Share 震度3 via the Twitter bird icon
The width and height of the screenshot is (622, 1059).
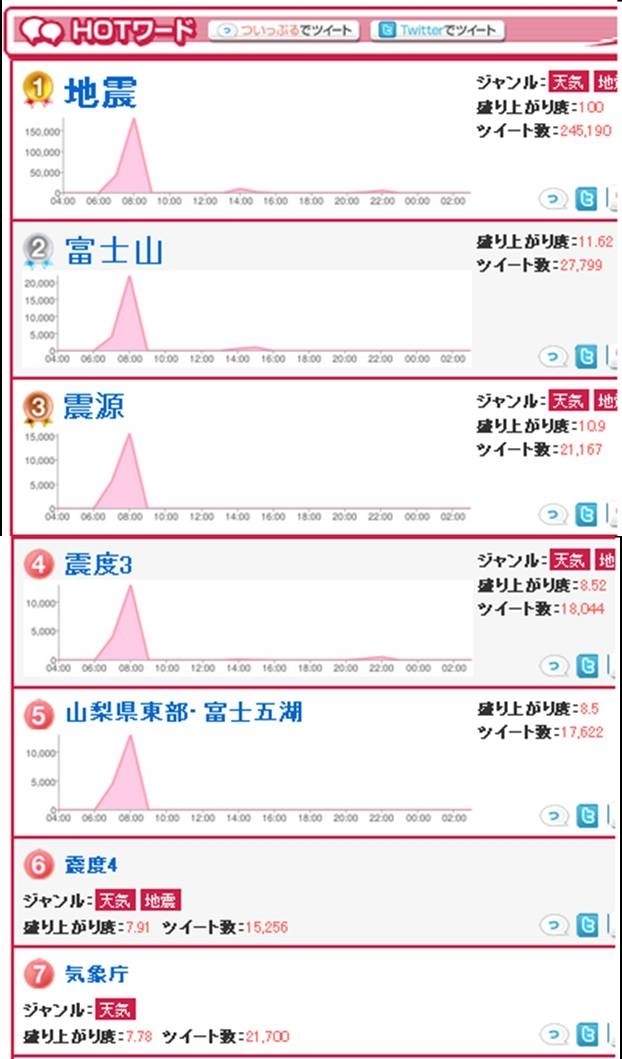click(x=586, y=666)
